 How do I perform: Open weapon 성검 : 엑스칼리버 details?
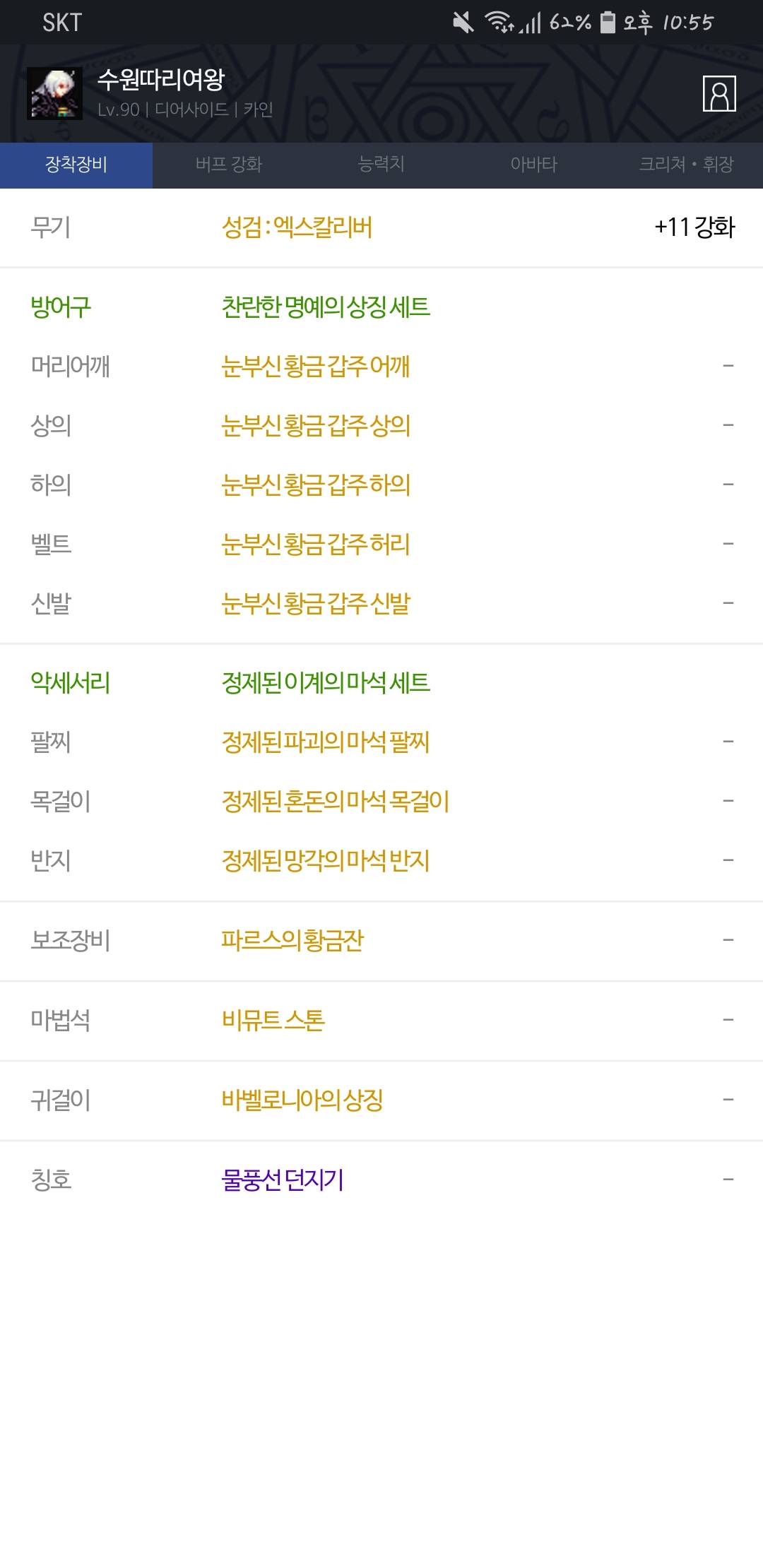(x=381, y=227)
